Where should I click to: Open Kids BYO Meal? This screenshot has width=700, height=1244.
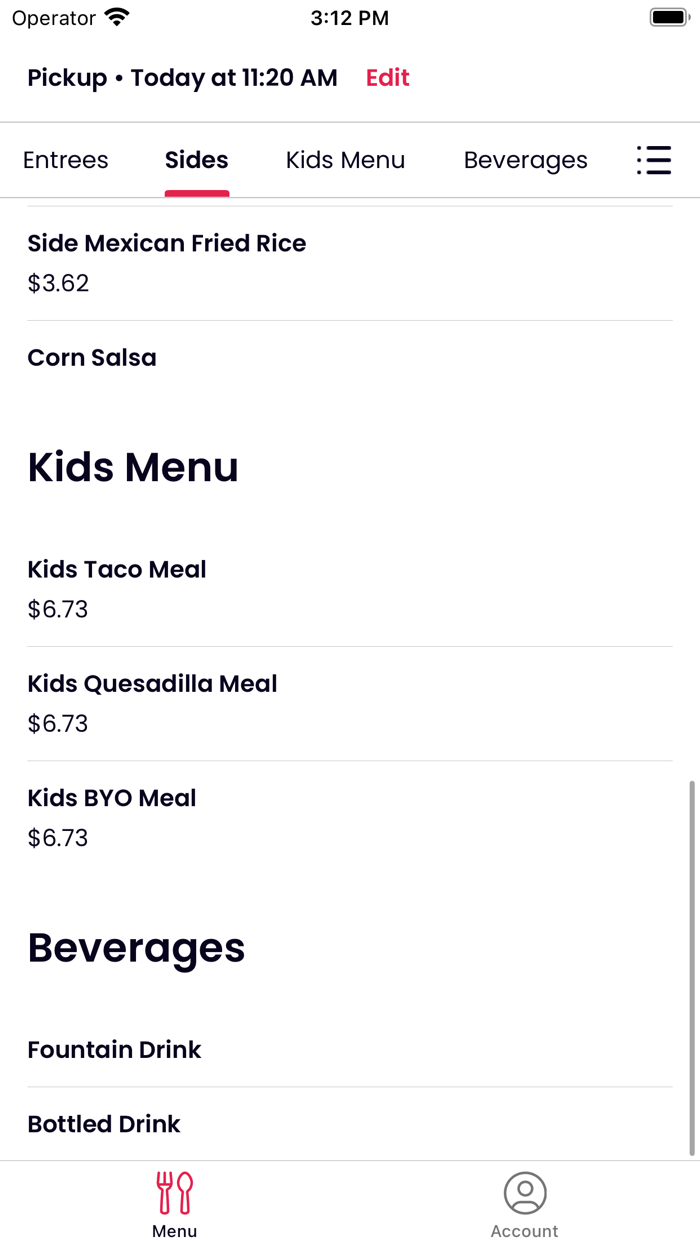[350, 818]
